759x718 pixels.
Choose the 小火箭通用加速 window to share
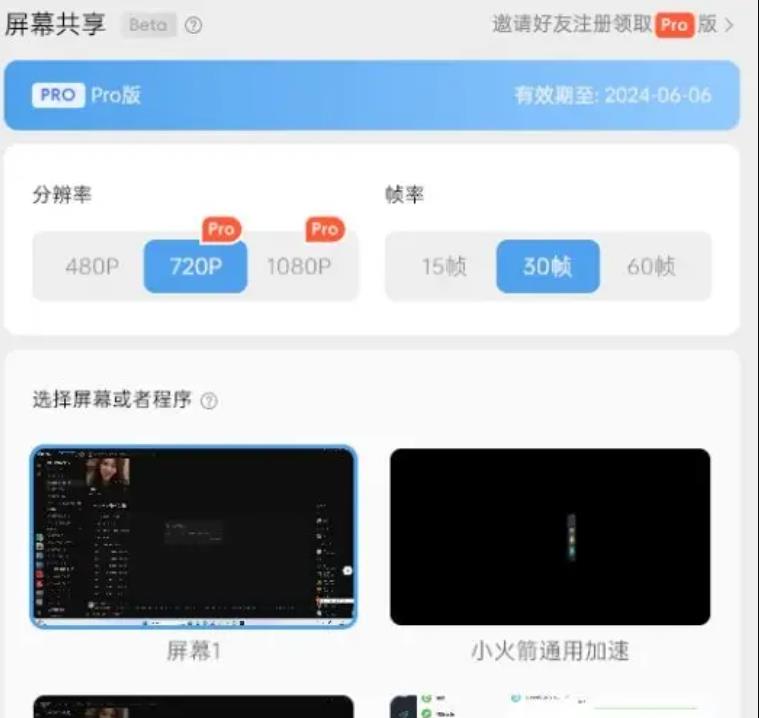[x=550, y=537]
